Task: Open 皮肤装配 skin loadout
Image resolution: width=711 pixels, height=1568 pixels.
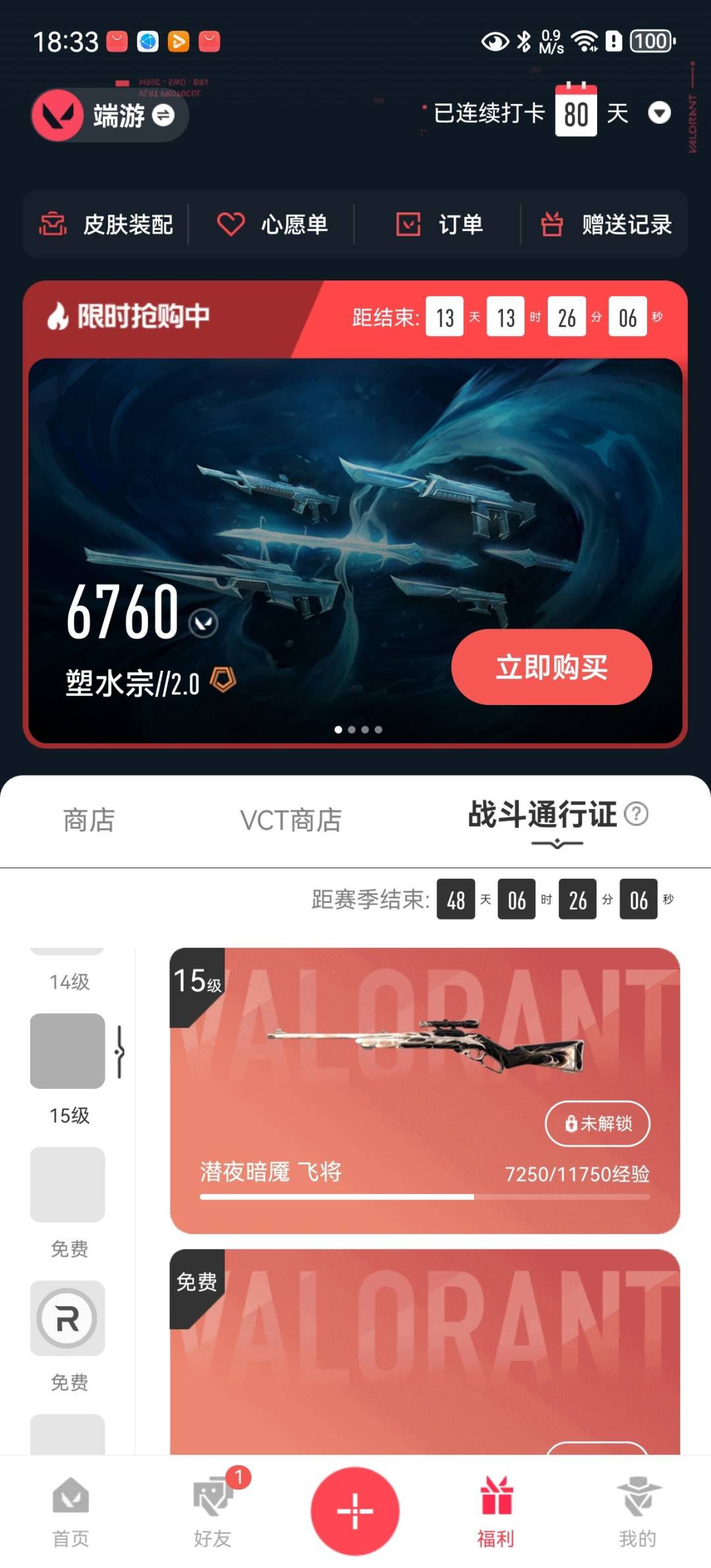Action: coord(106,224)
